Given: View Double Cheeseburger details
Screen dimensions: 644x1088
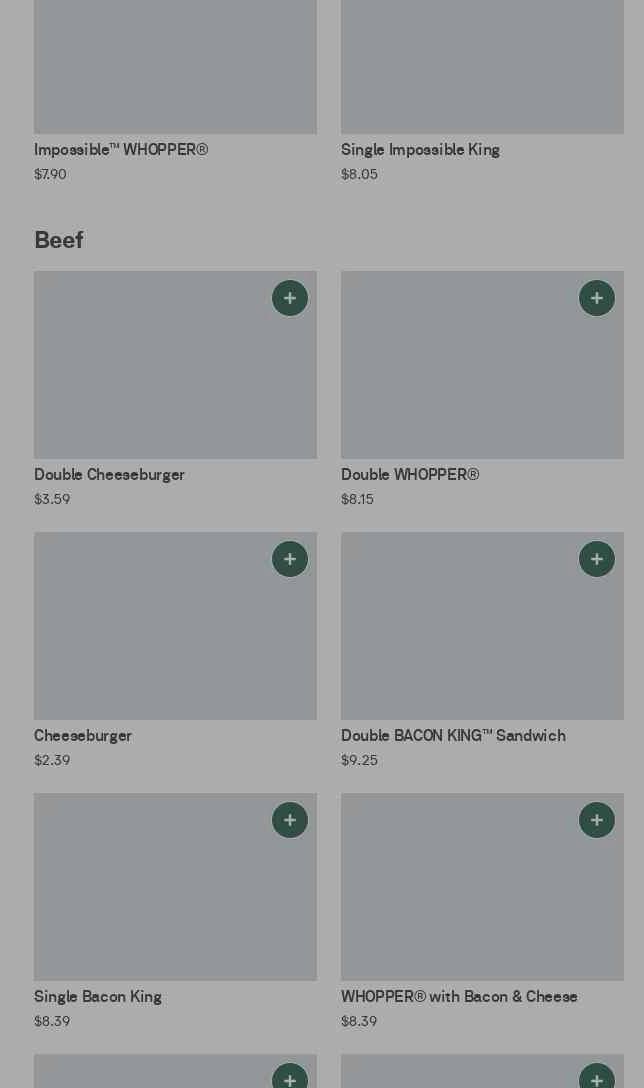Looking at the screenshot, I should (175, 380).
